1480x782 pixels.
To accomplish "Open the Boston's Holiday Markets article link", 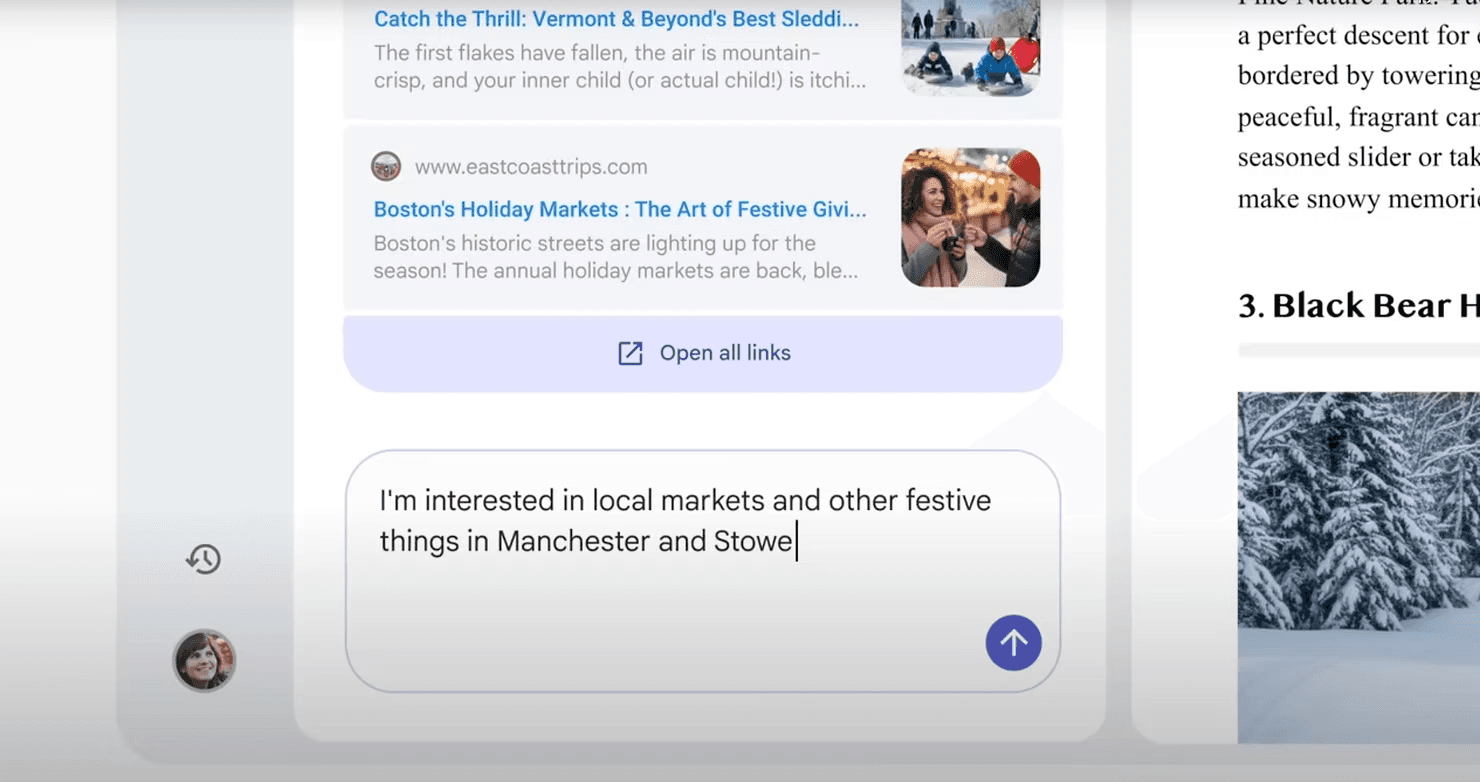I will [620, 209].
